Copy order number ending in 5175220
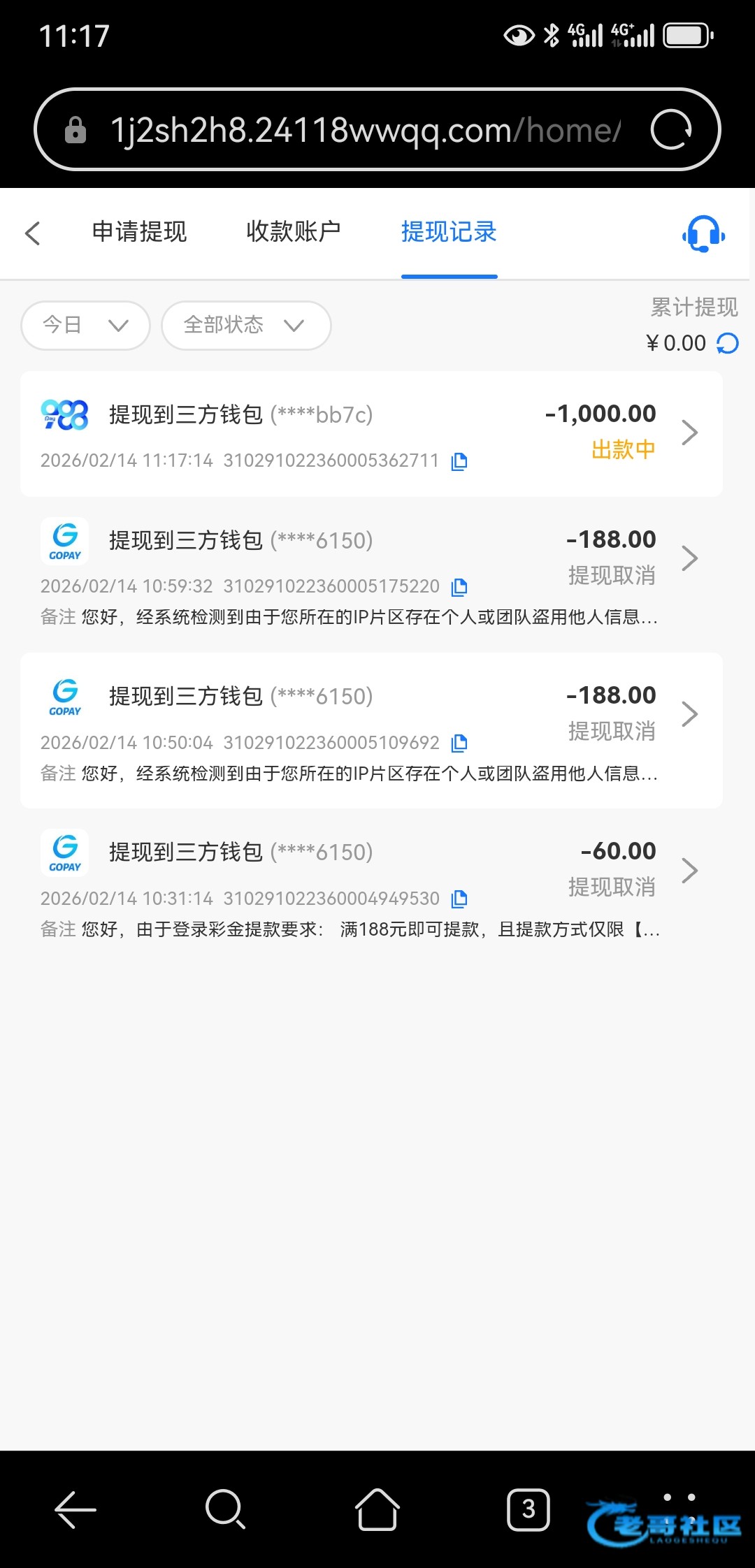Screen dimensions: 755x1568 [x=459, y=587]
